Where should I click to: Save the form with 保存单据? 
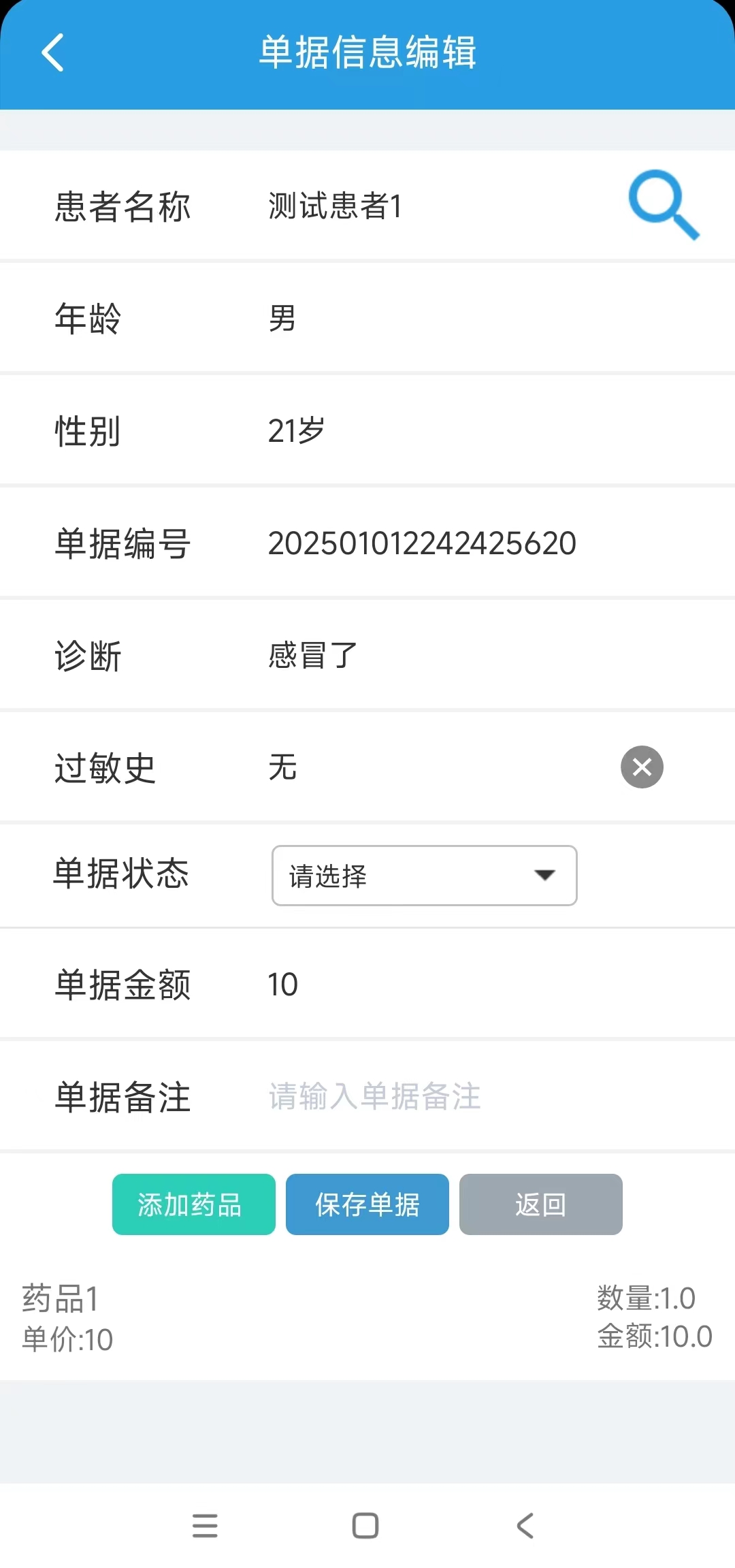[x=367, y=1204]
